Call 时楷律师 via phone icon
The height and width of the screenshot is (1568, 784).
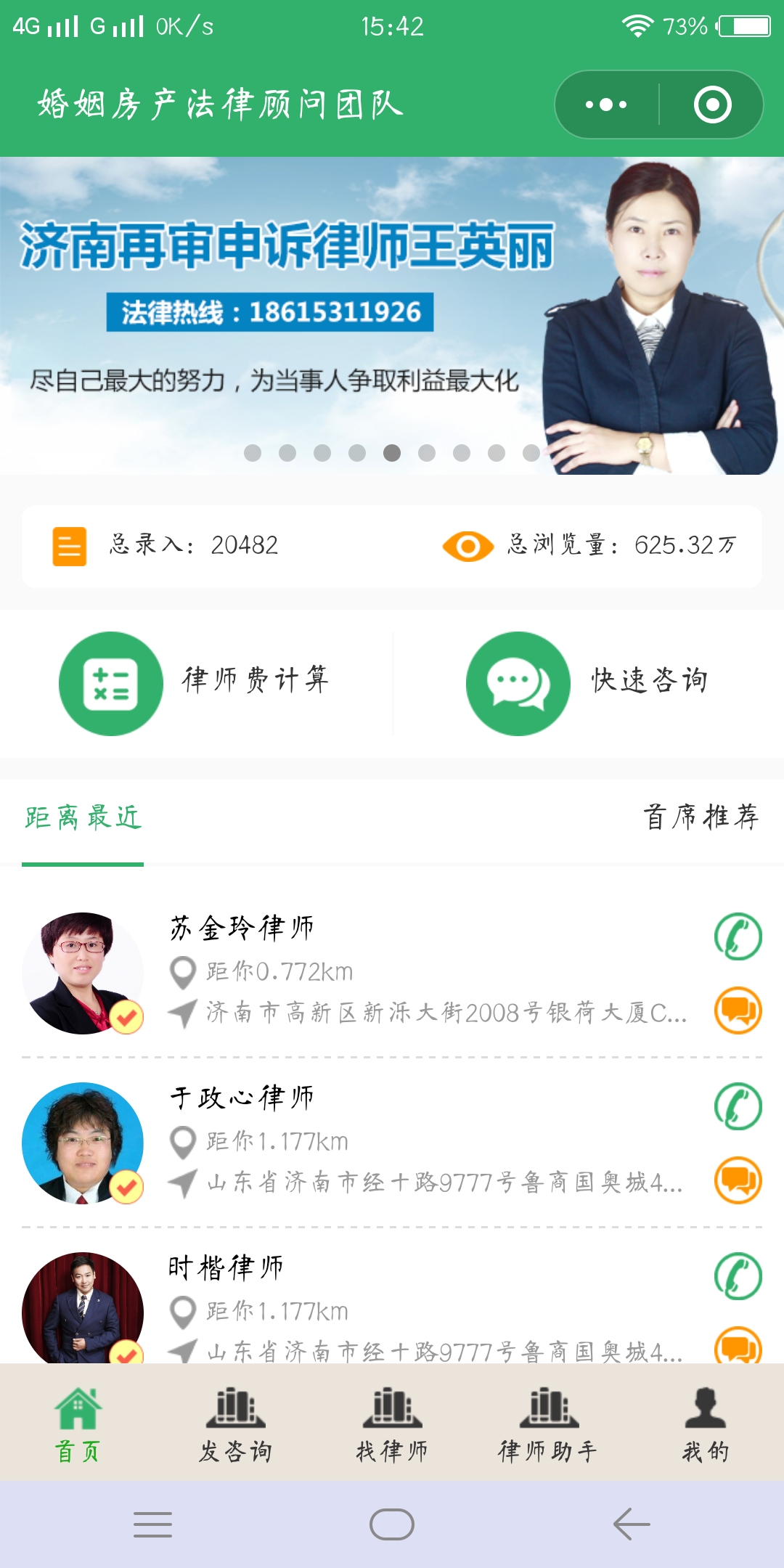(x=738, y=1276)
